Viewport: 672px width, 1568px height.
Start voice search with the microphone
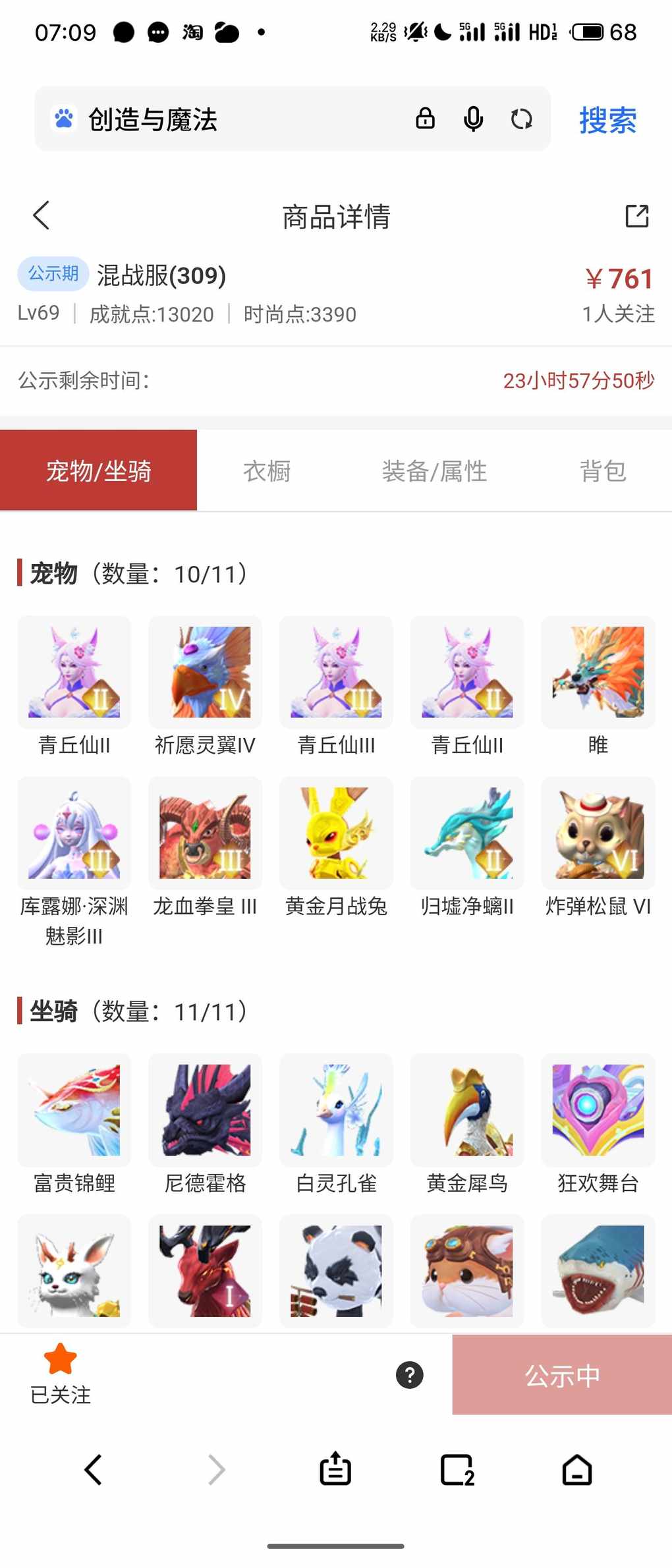click(473, 119)
